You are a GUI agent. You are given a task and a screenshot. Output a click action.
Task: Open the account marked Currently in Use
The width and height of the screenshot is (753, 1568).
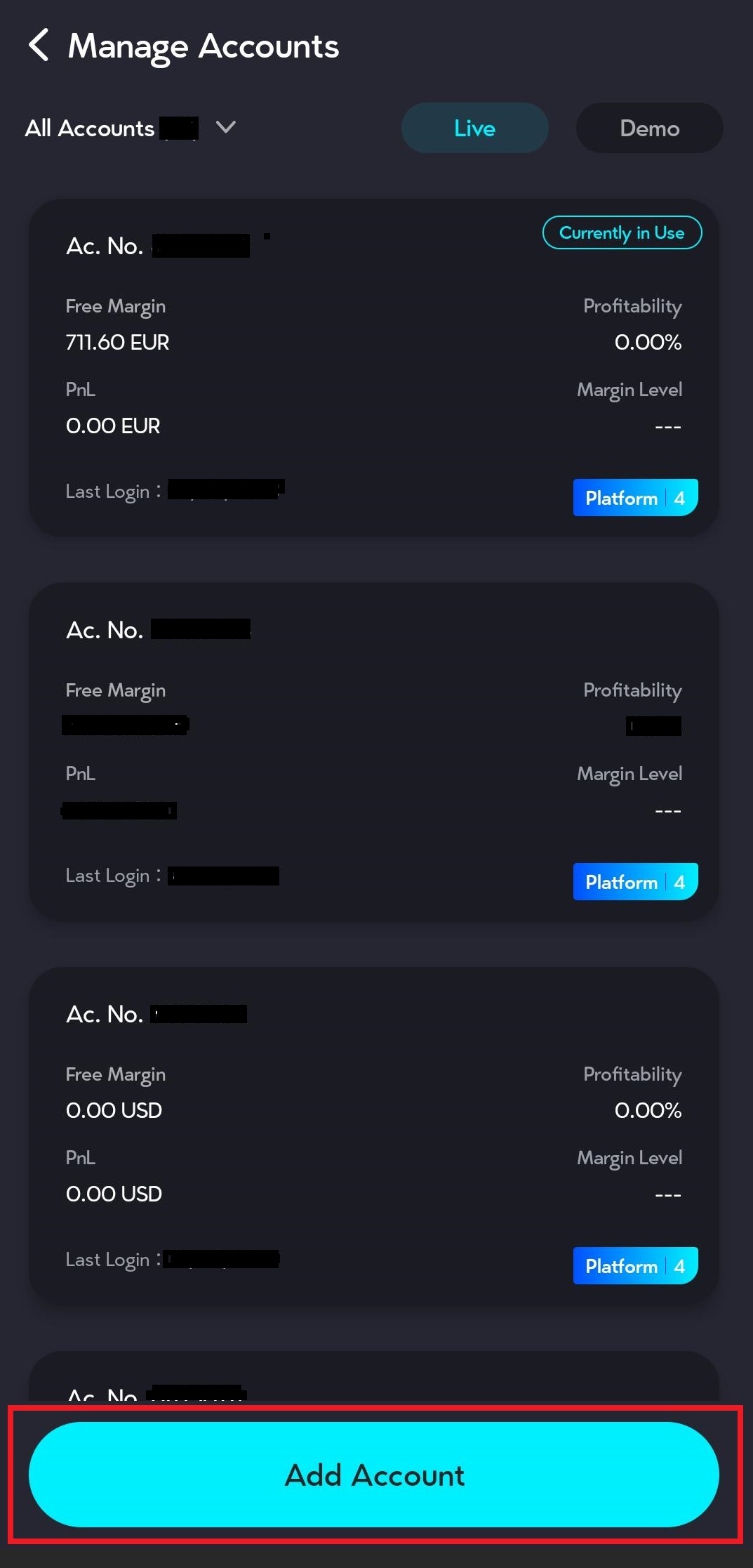pos(373,367)
